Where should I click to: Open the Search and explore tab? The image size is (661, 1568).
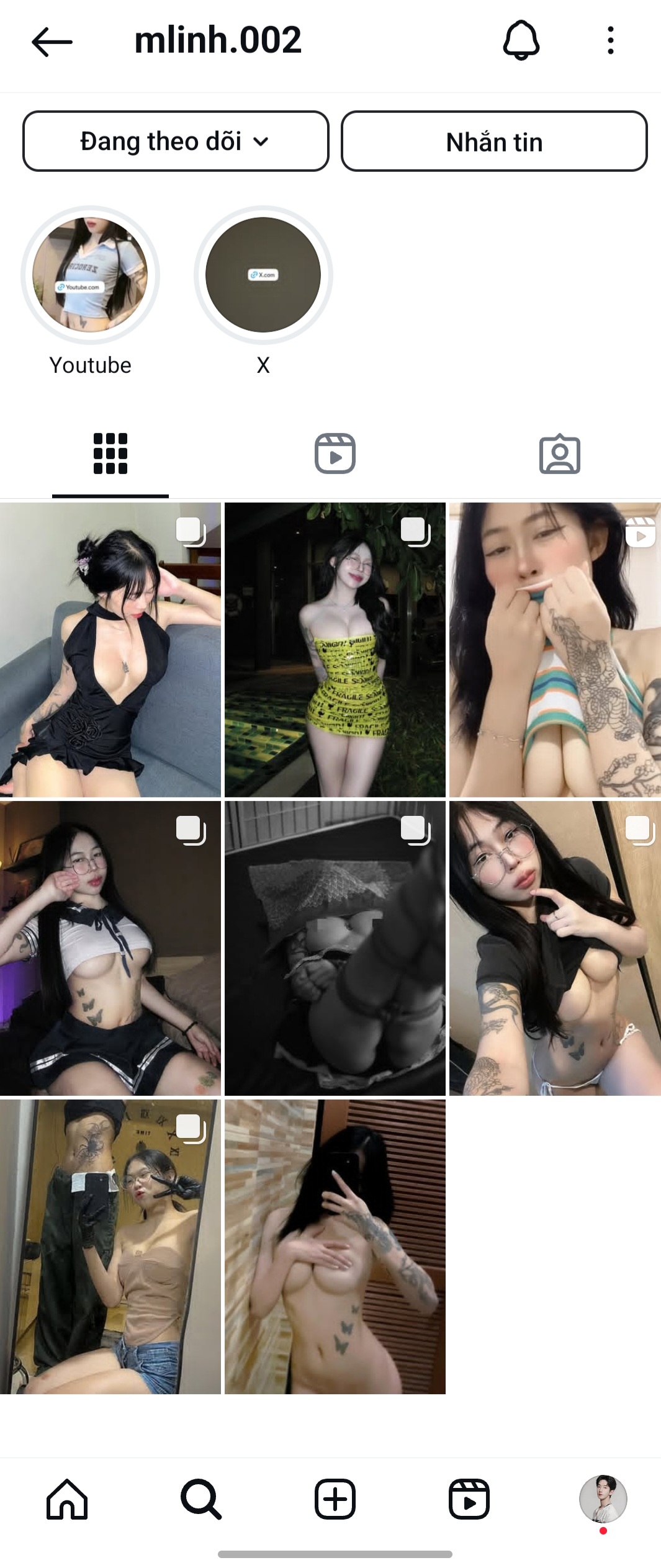click(x=201, y=1499)
